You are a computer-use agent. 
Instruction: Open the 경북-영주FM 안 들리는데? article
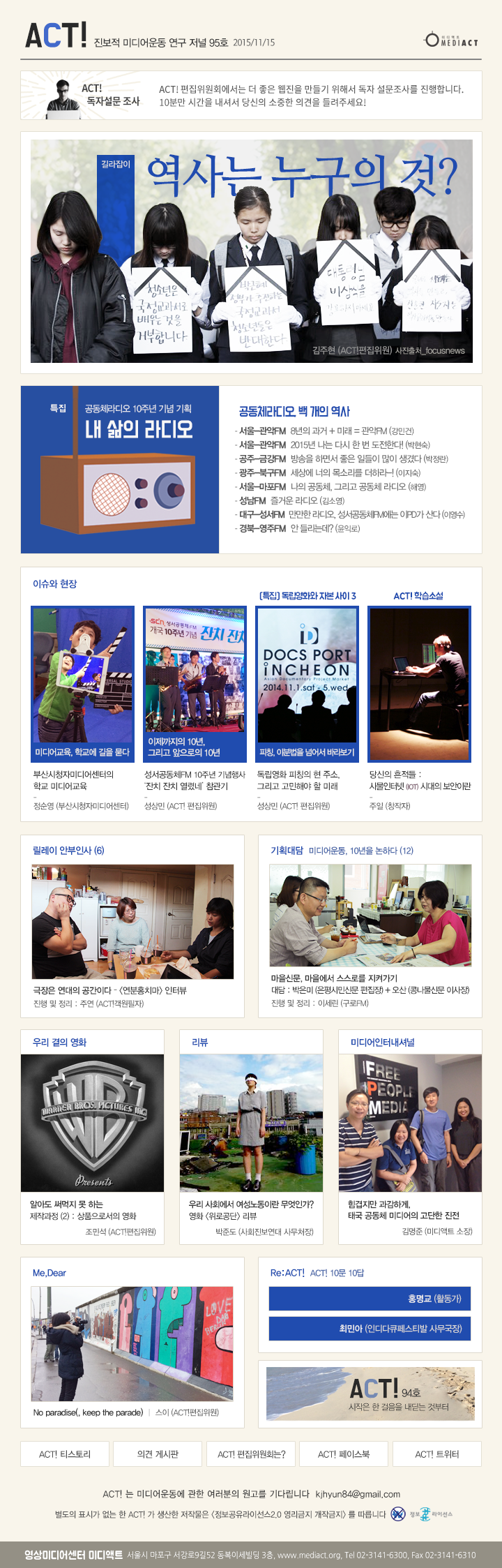tap(299, 528)
